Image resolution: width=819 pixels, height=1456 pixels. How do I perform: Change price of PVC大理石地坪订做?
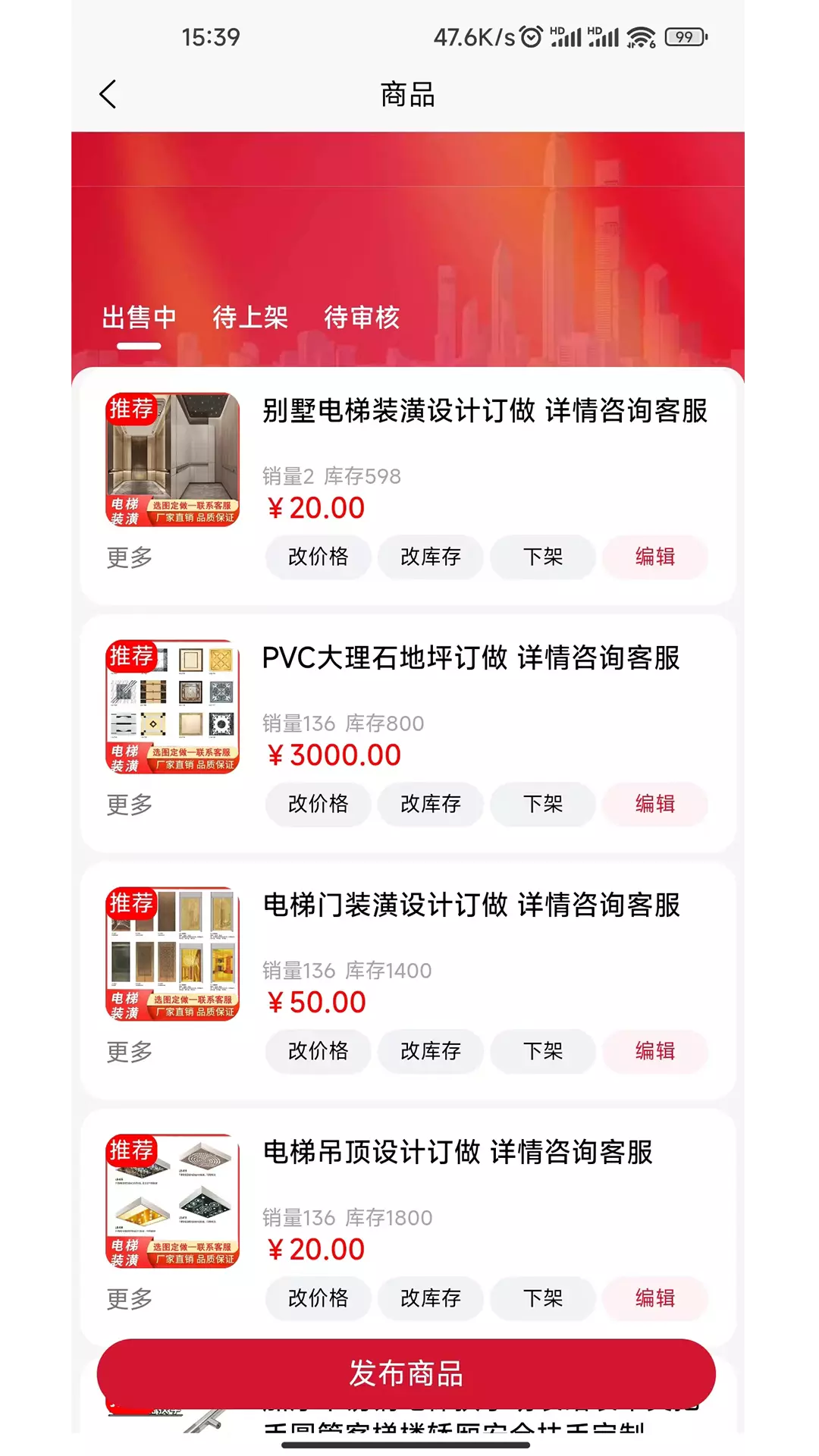(x=318, y=804)
